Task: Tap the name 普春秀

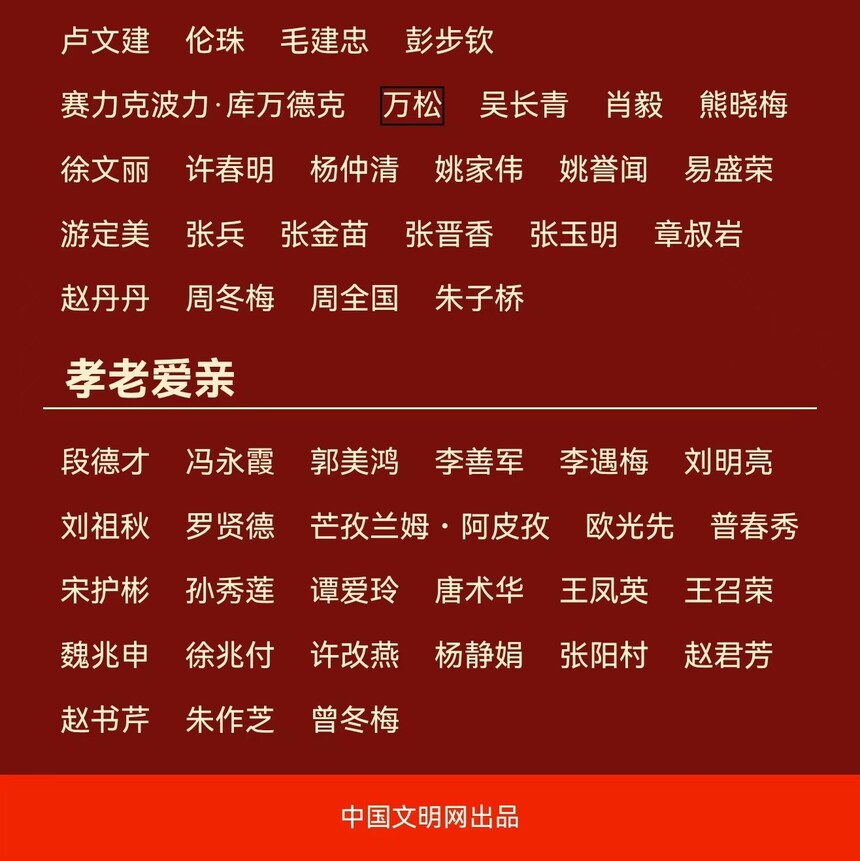Action: click(754, 526)
